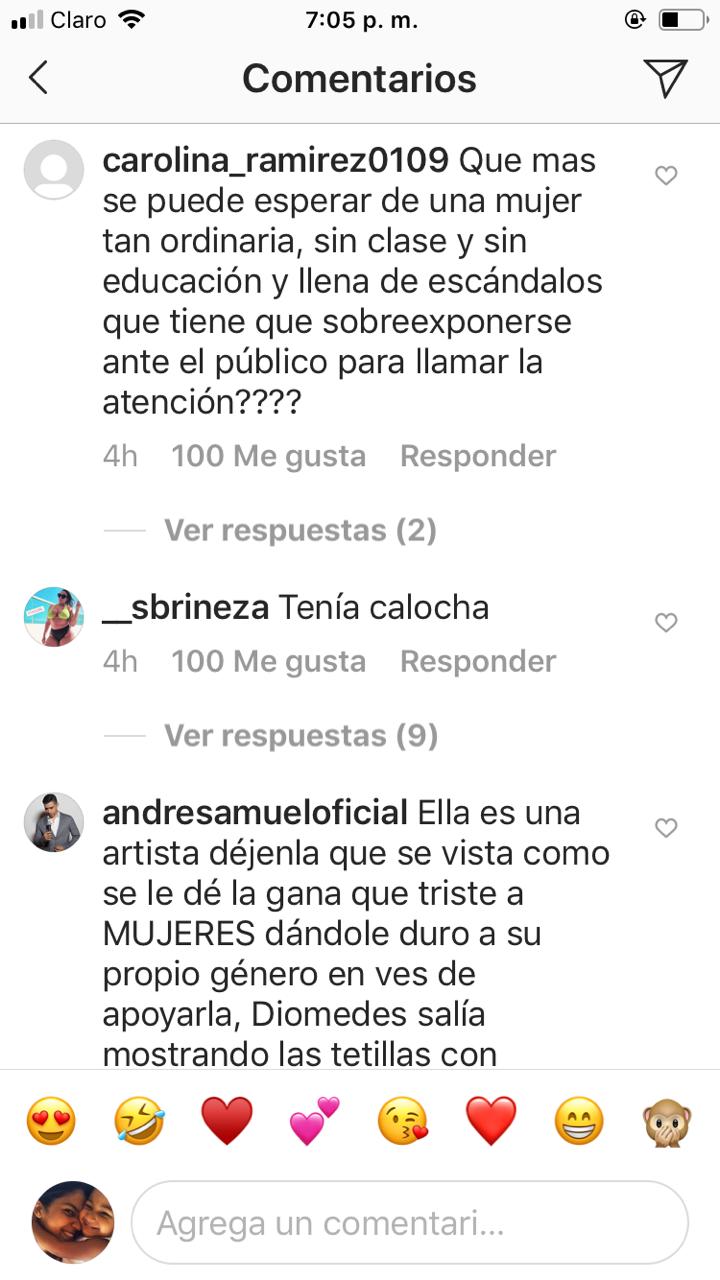Open andresamueloficial's profile picture

tap(53, 822)
